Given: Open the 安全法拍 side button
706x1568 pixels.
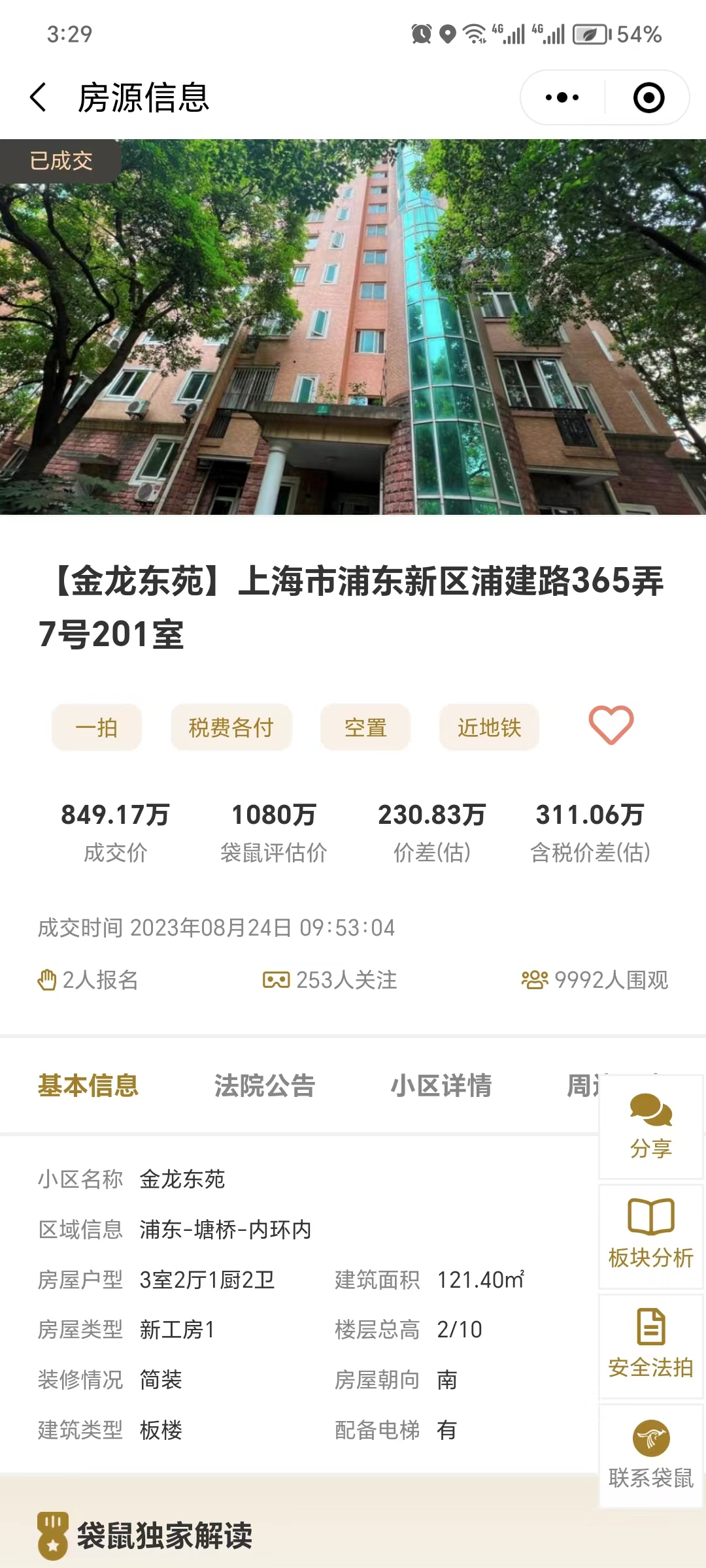Looking at the screenshot, I should coord(651,1346).
